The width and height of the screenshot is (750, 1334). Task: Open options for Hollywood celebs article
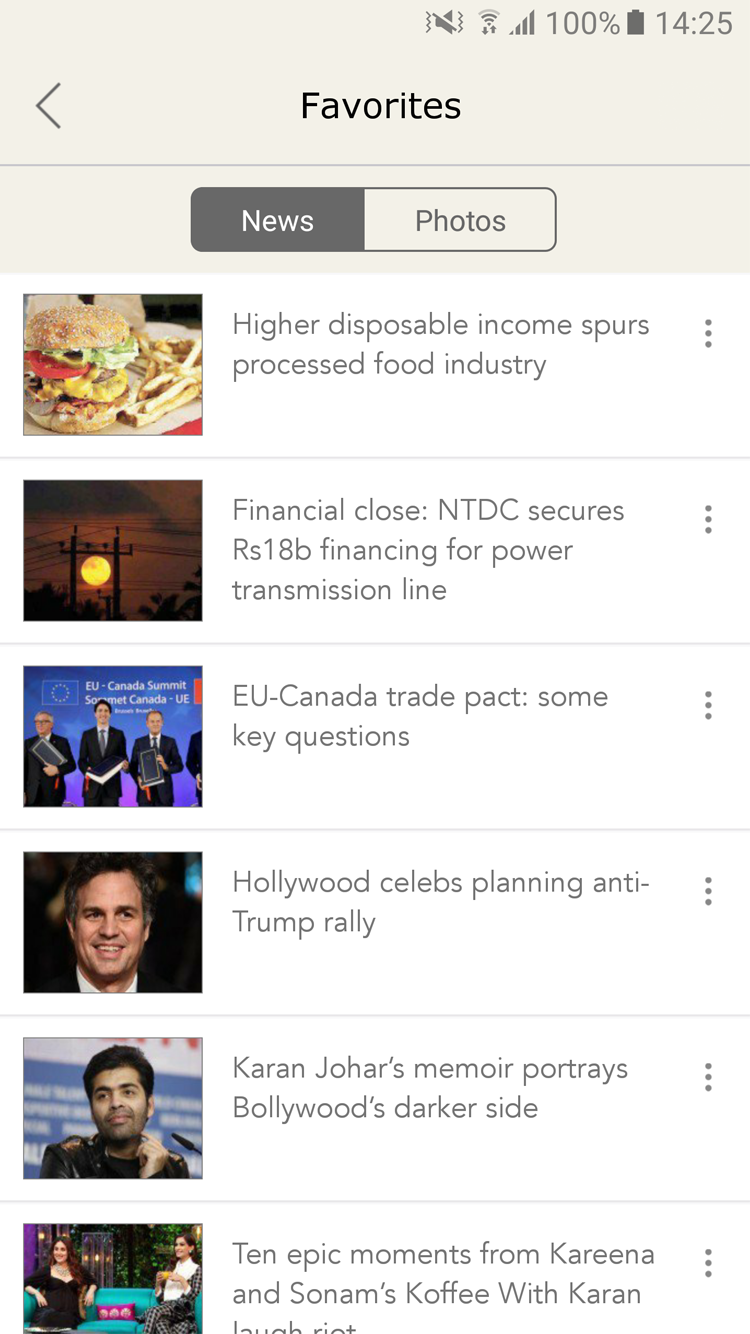(x=708, y=891)
